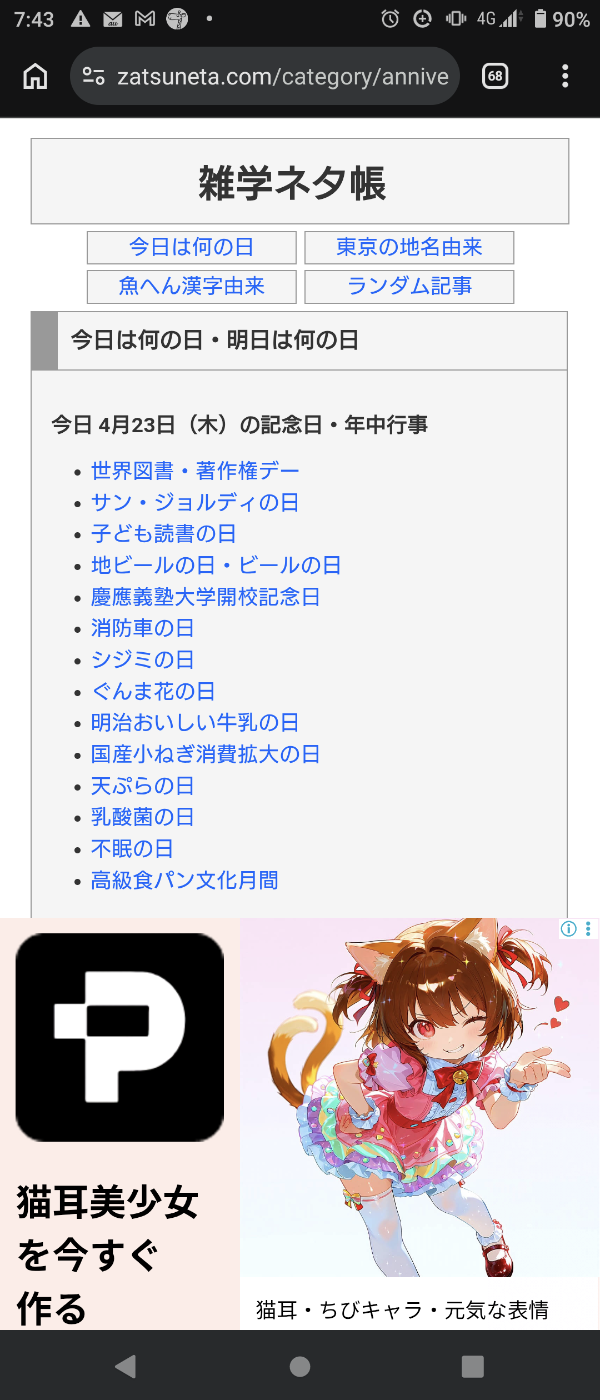Open 地ビールの日・ビールの日 link
The height and width of the screenshot is (1400, 600).
[x=216, y=565]
